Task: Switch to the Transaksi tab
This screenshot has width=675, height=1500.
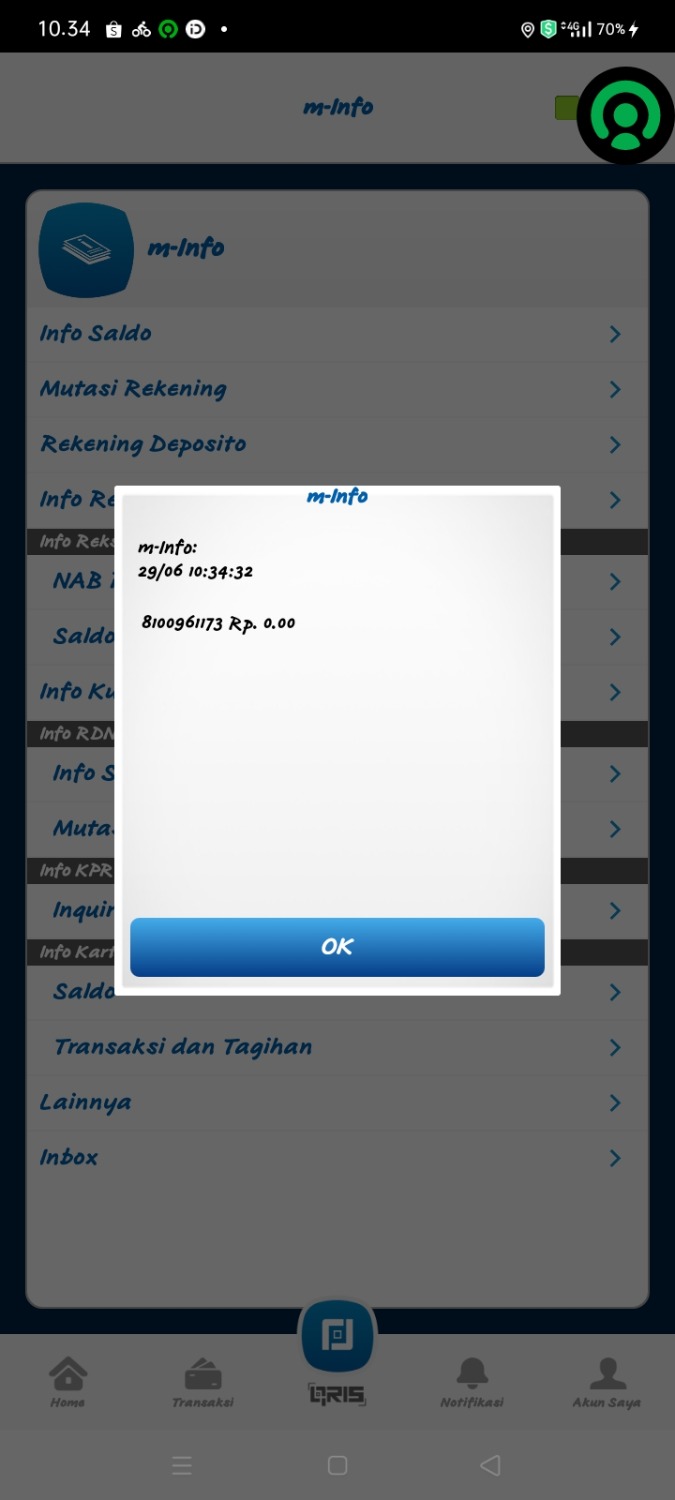Action: tap(202, 1382)
